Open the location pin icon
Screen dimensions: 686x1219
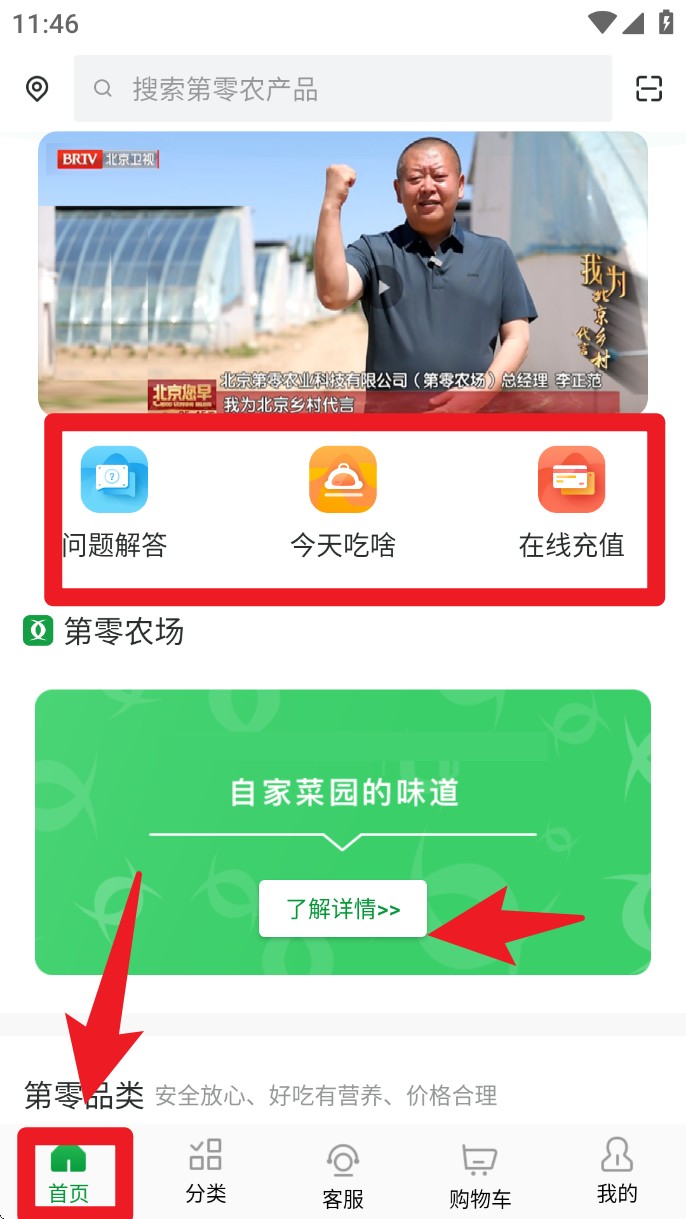pyautogui.click(x=37, y=89)
